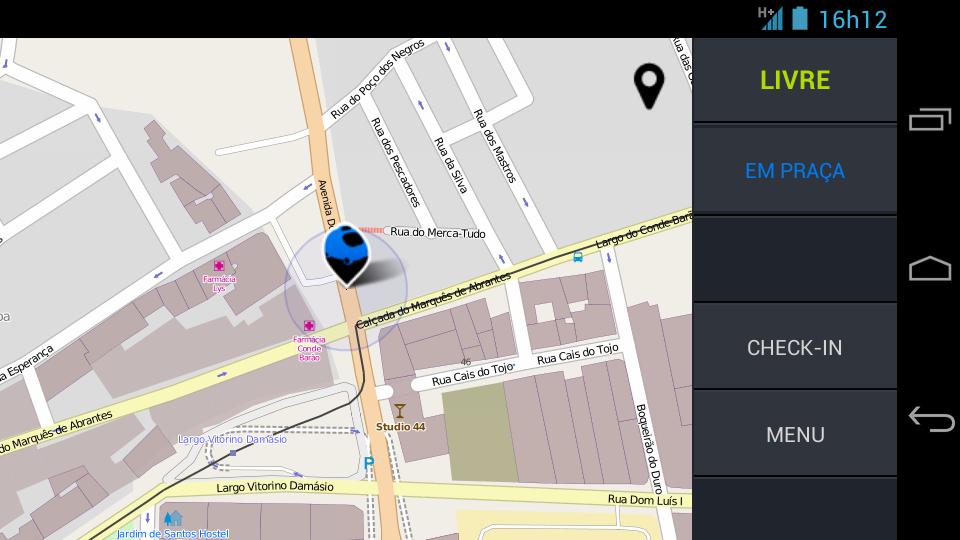This screenshot has width=960, height=540.
Task: Open the MENU button
Action: (x=795, y=435)
